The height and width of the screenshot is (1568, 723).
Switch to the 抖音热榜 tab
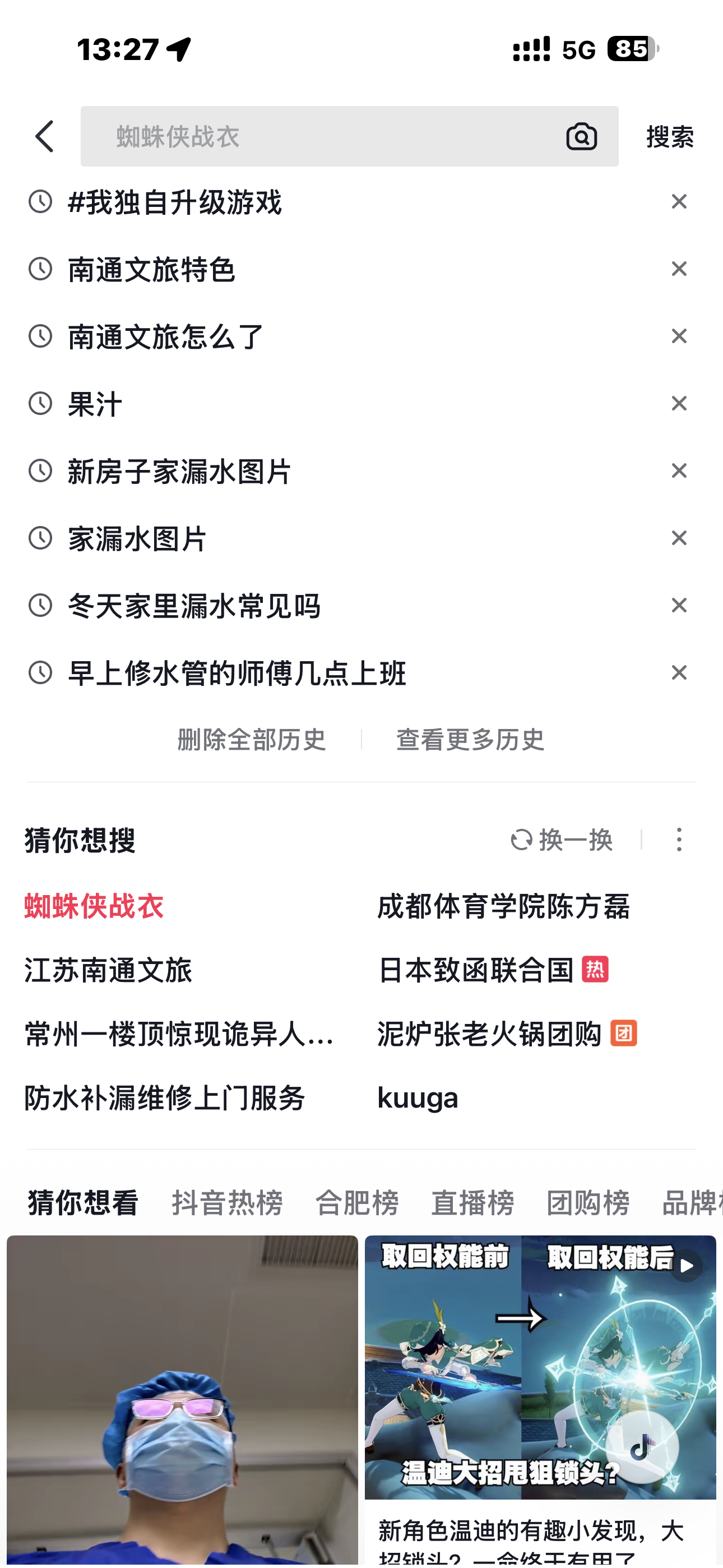click(227, 1203)
